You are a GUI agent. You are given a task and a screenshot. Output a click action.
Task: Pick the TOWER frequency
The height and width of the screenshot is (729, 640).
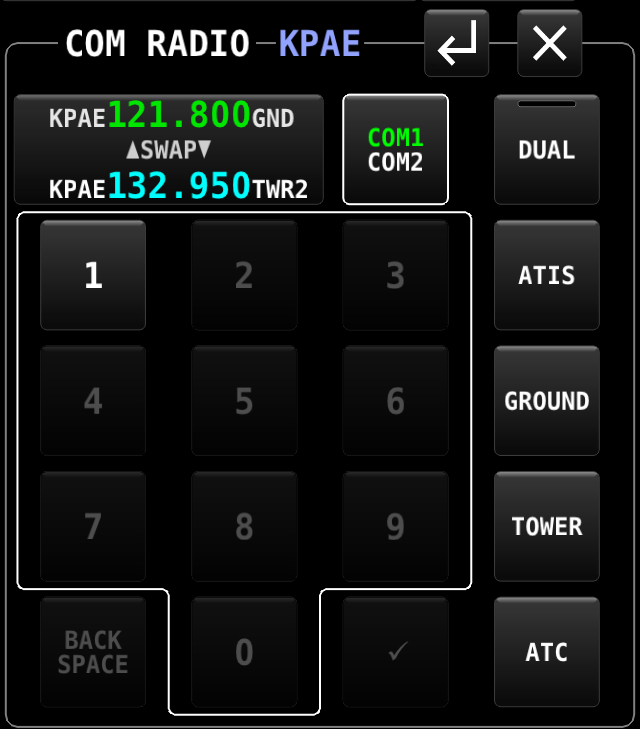(546, 526)
